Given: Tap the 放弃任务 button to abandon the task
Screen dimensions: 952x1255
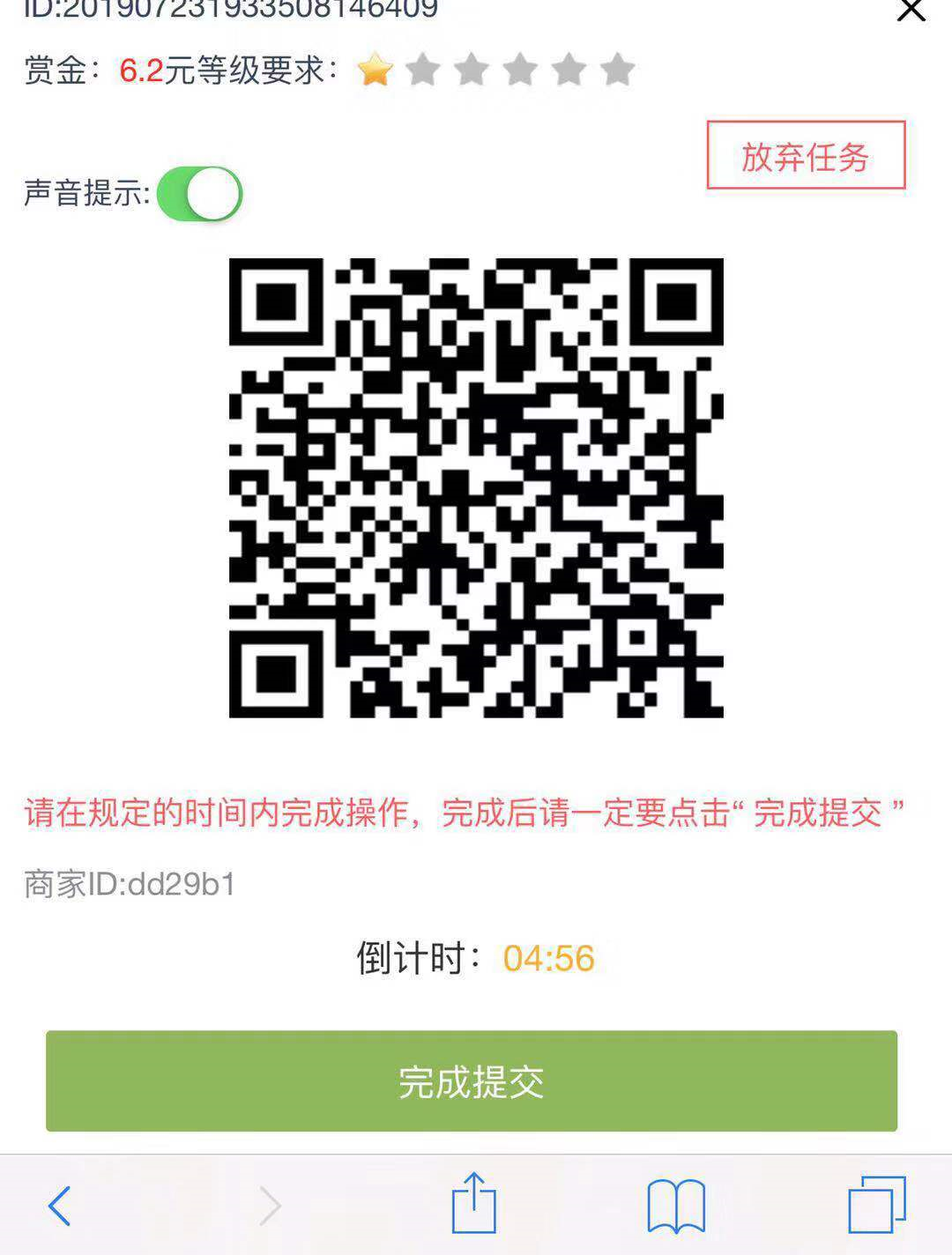Looking at the screenshot, I should pyautogui.click(x=806, y=156).
